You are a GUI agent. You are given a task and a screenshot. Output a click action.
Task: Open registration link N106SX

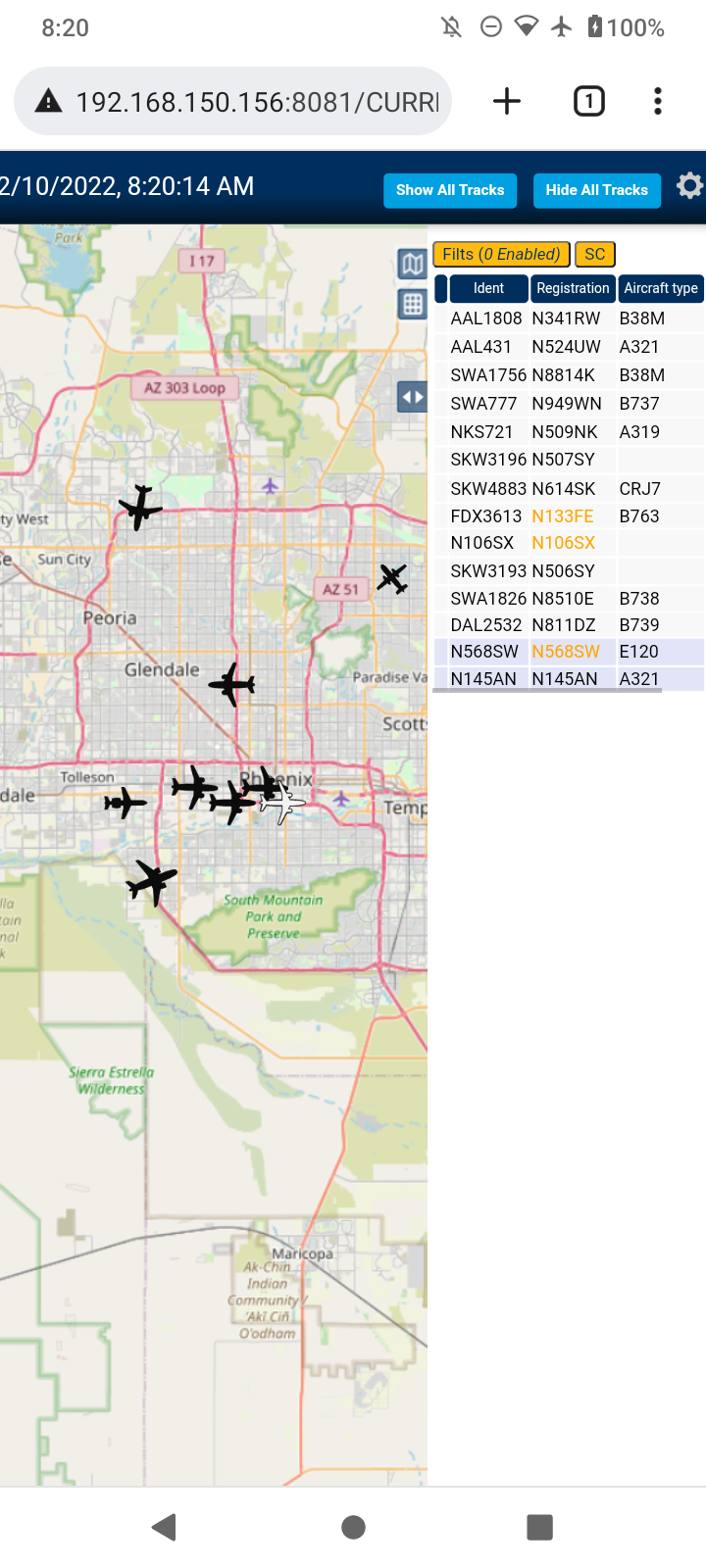563,543
